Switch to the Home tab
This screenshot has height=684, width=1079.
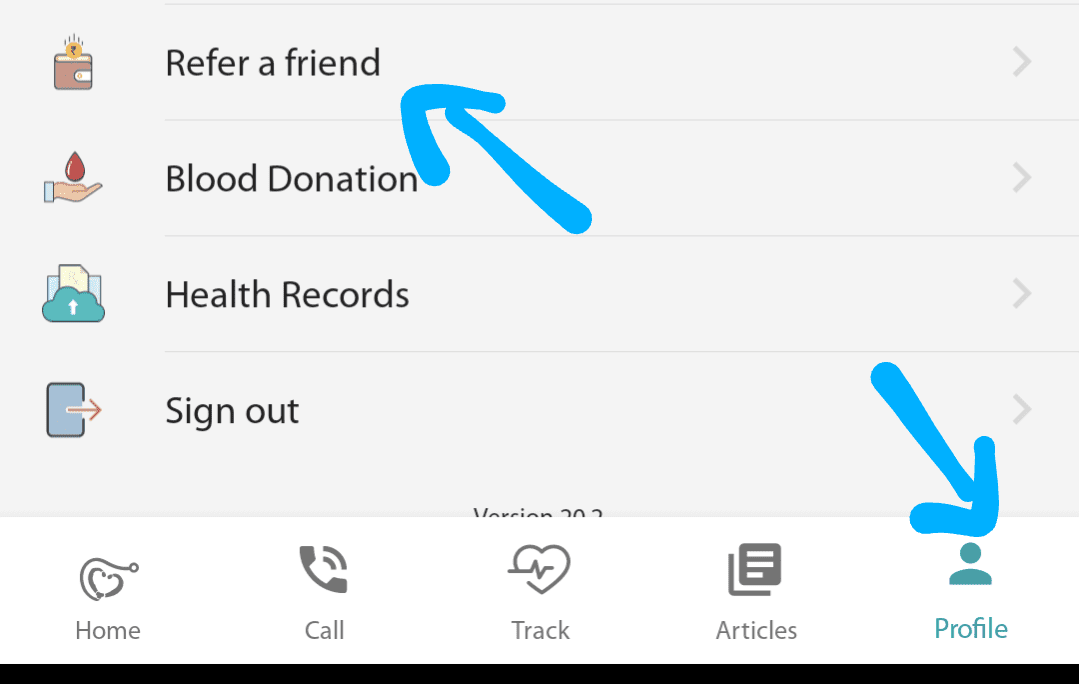point(108,593)
